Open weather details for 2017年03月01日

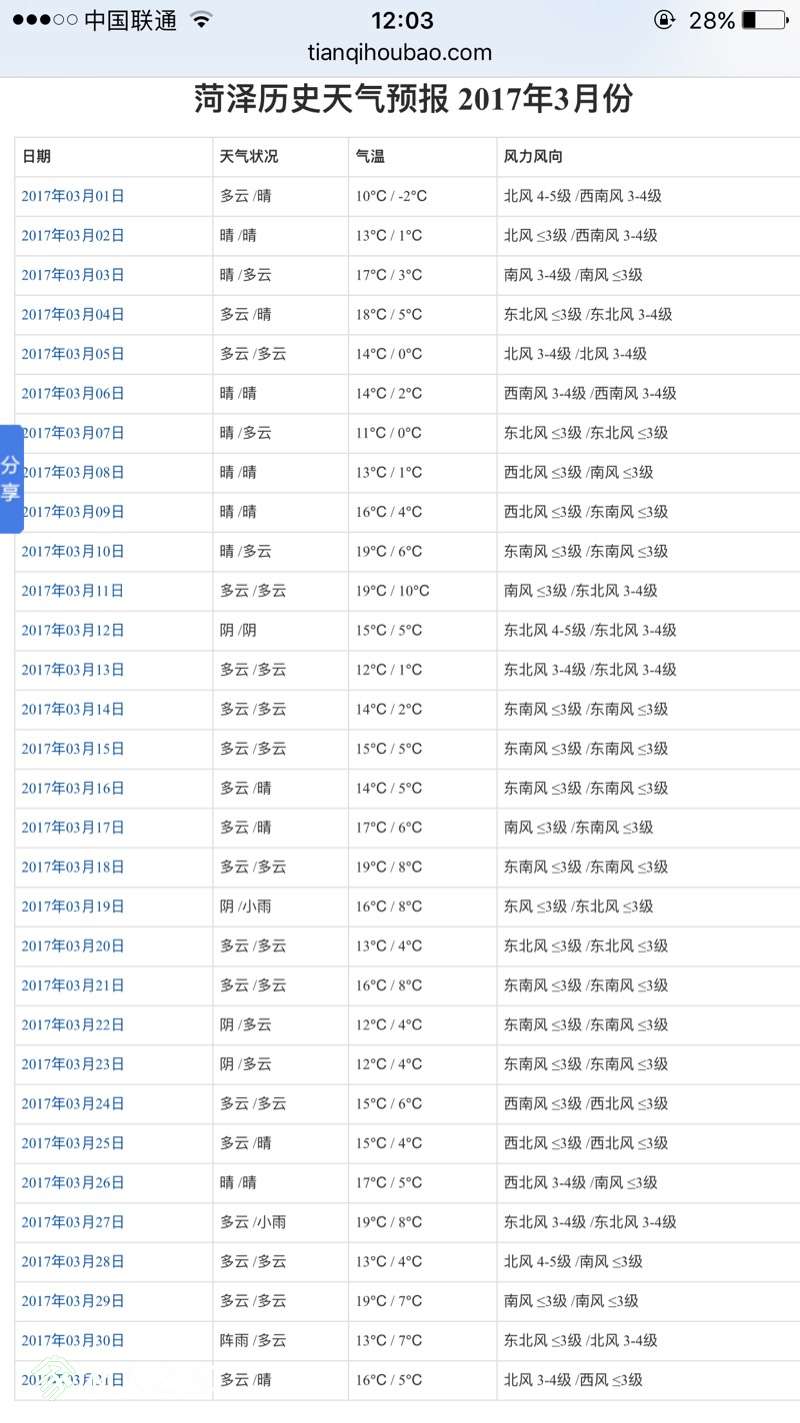[x=73, y=196]
